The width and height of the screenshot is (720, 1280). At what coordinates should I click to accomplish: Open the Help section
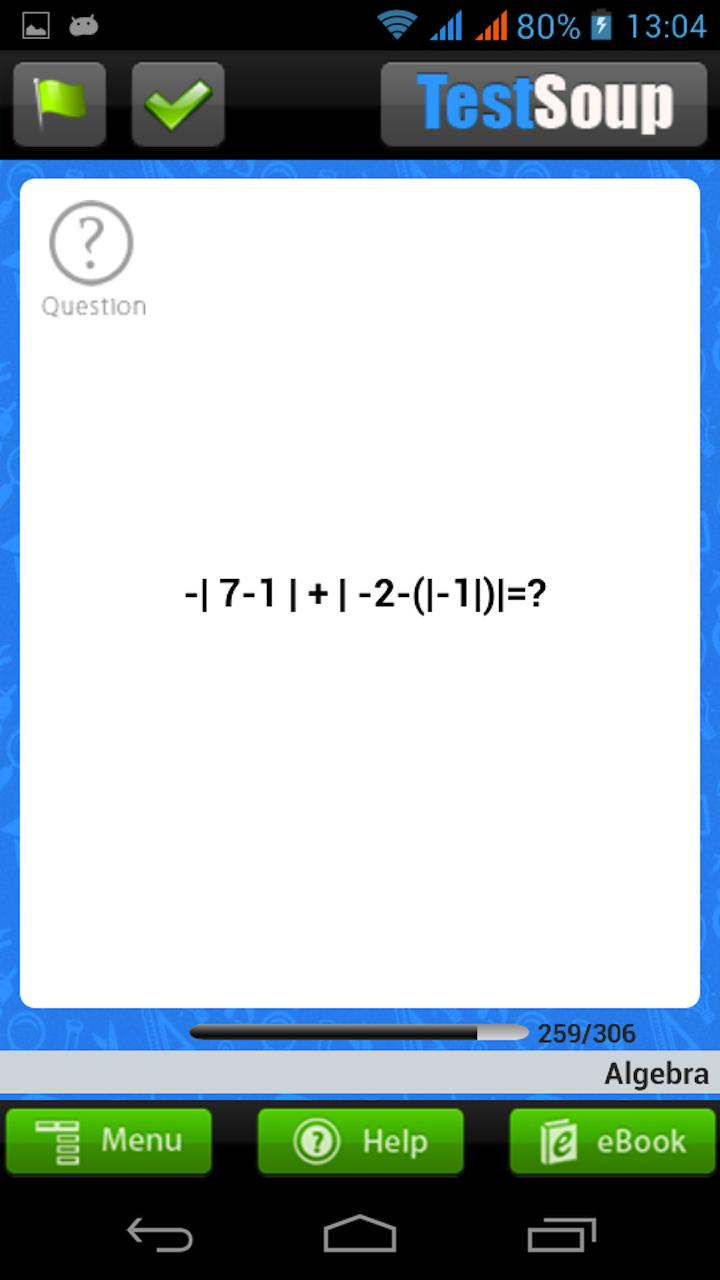(x=361, y=1141)
